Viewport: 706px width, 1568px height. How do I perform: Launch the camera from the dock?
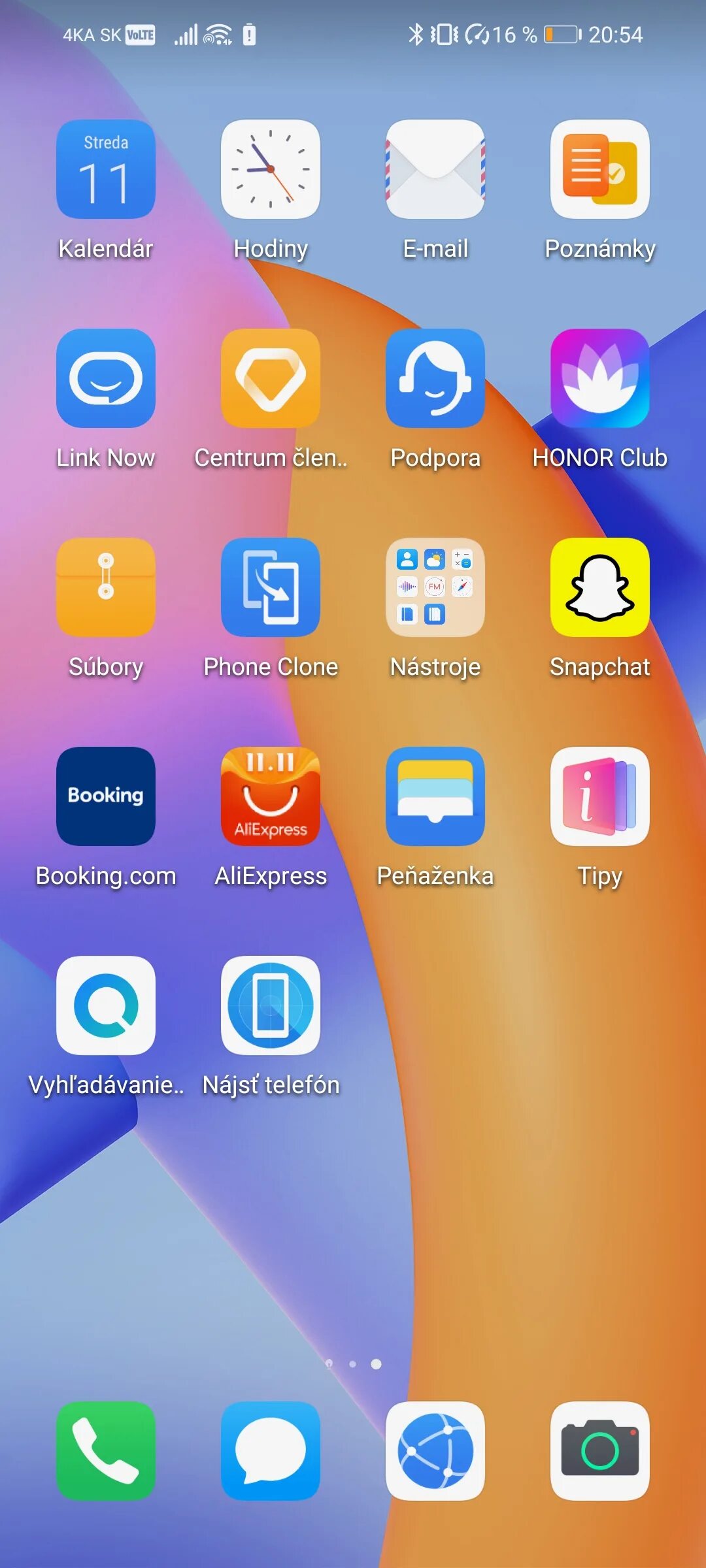point(600,1451)
